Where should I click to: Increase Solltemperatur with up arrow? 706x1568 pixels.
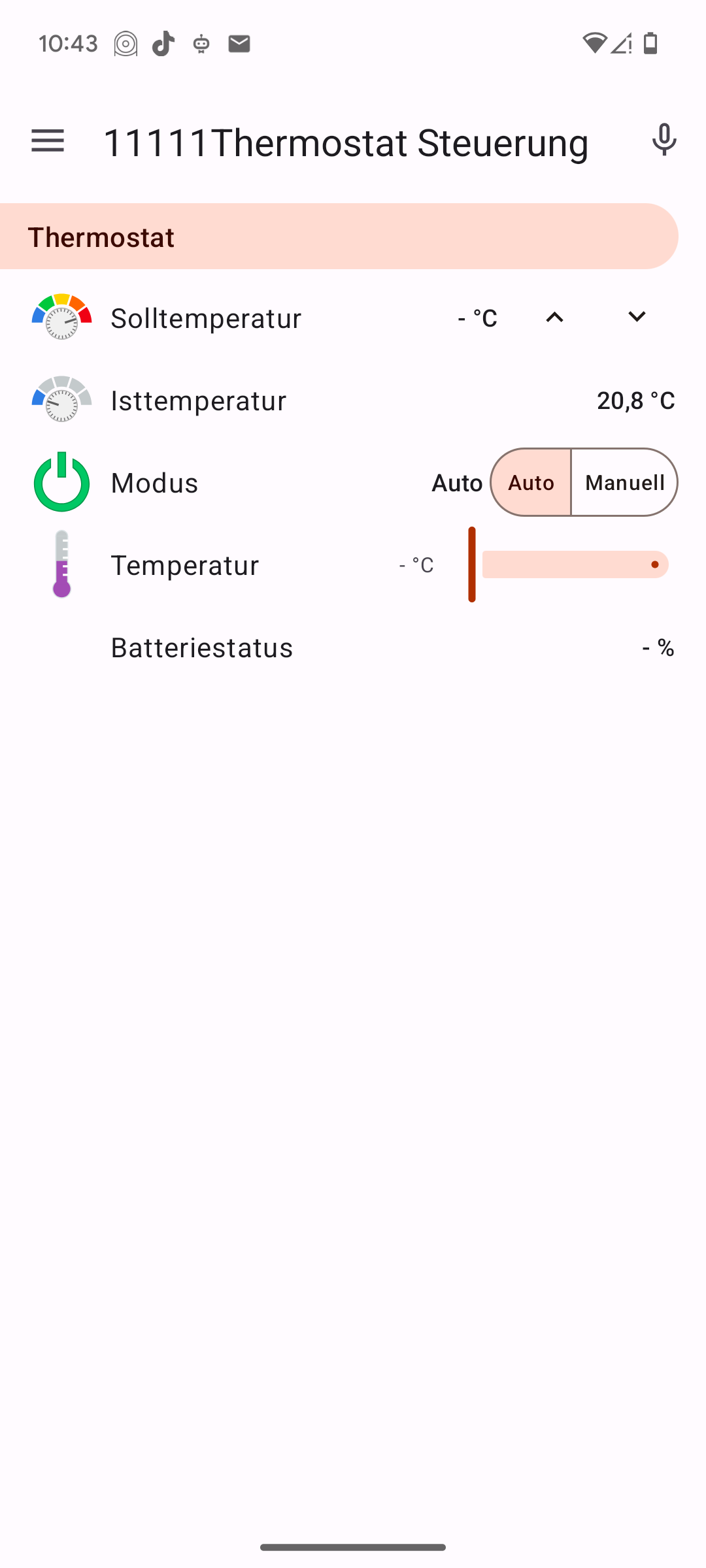(x=554, y=318)
